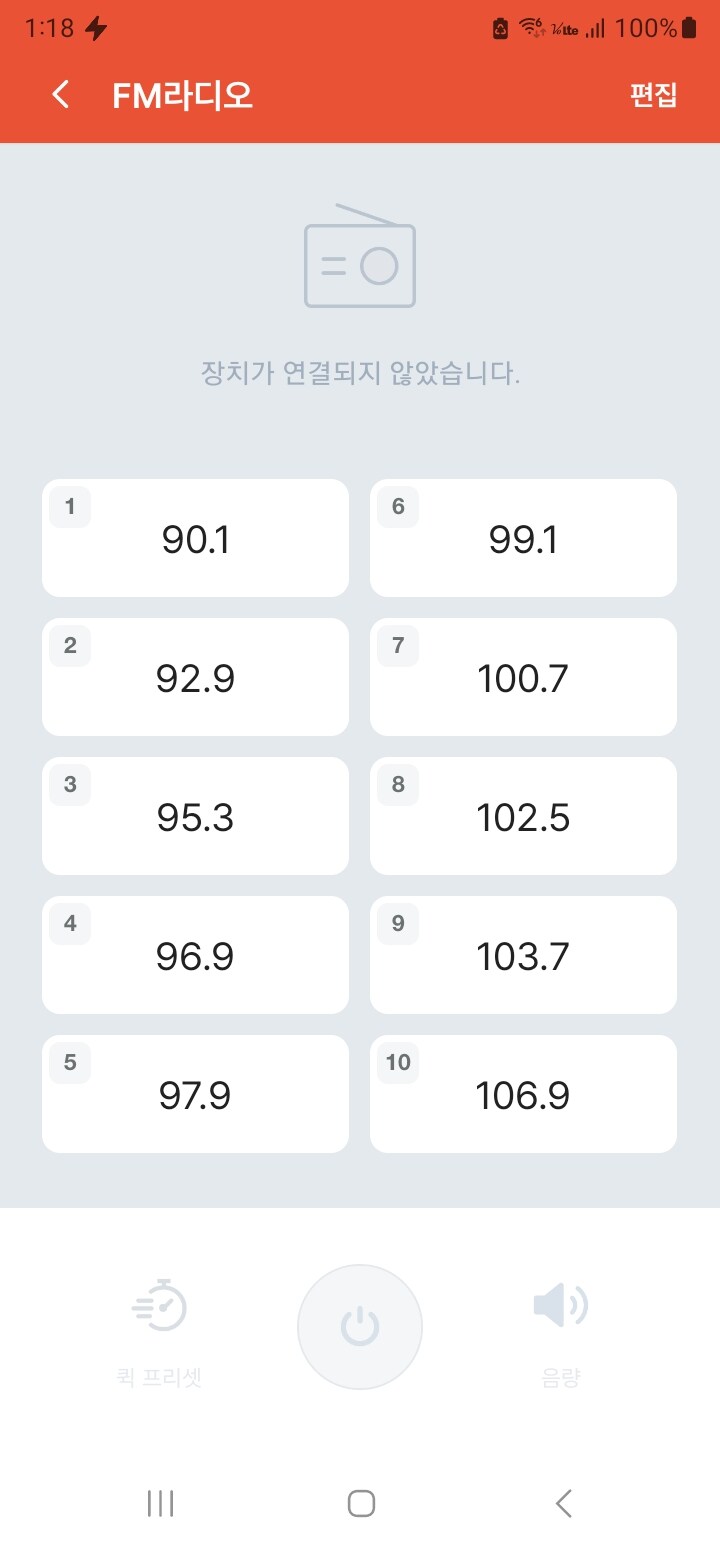Open recent apps from the navigation bar
Viewport: 720px width, 1544px height.
pyautogui.click(x=160, y=1503)
